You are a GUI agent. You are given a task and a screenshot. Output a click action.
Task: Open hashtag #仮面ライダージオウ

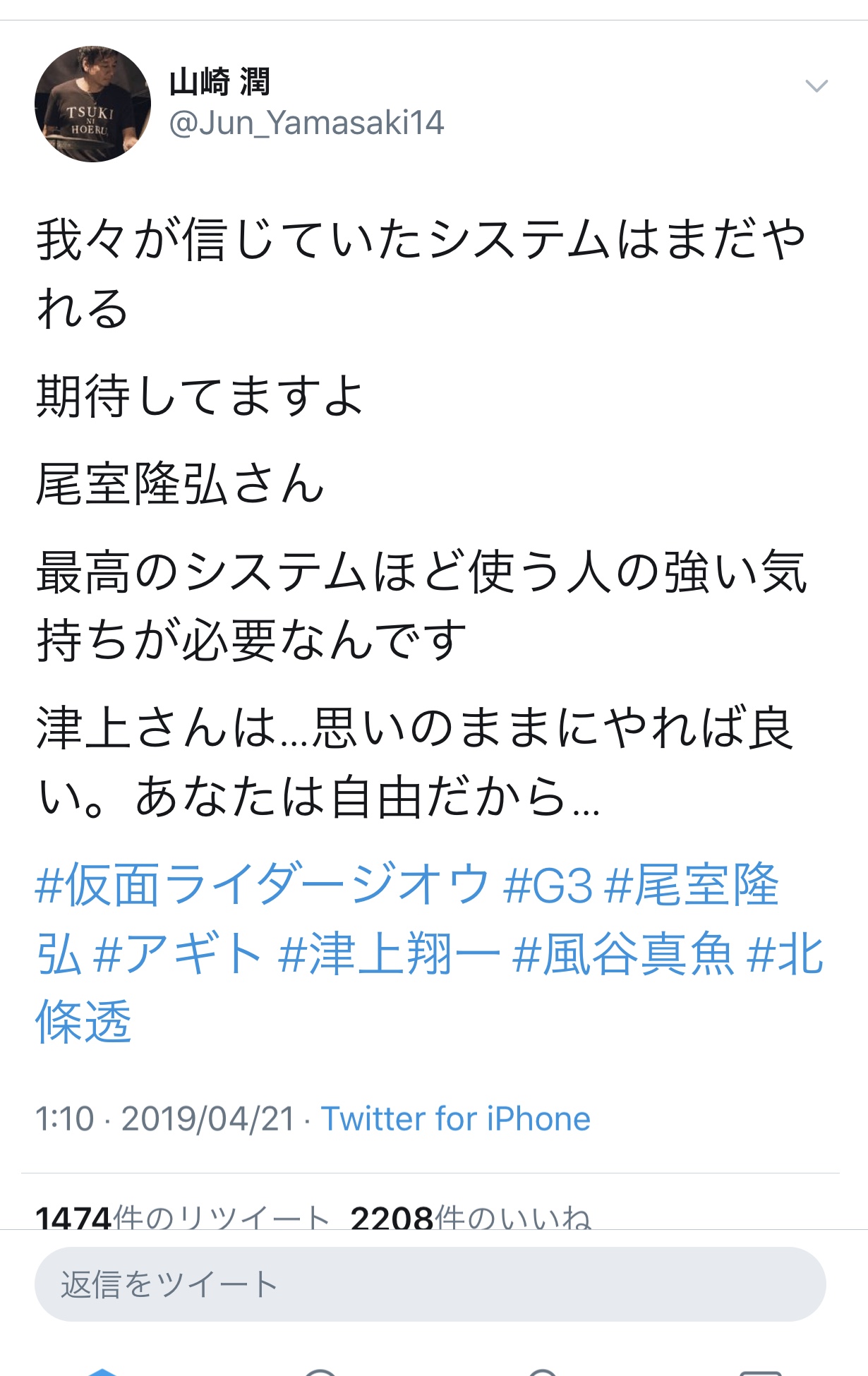(262, 885)
